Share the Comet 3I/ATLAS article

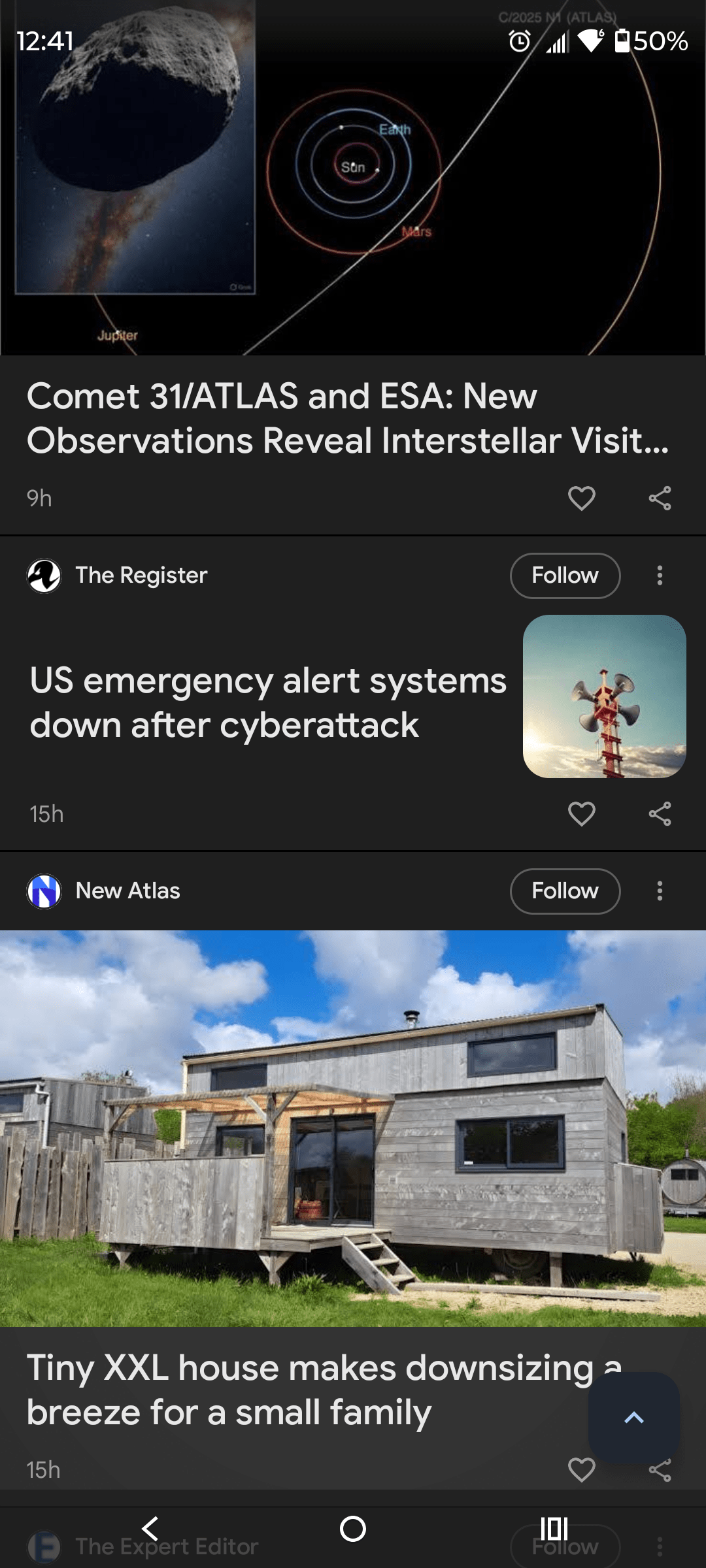tap(660, 498)
